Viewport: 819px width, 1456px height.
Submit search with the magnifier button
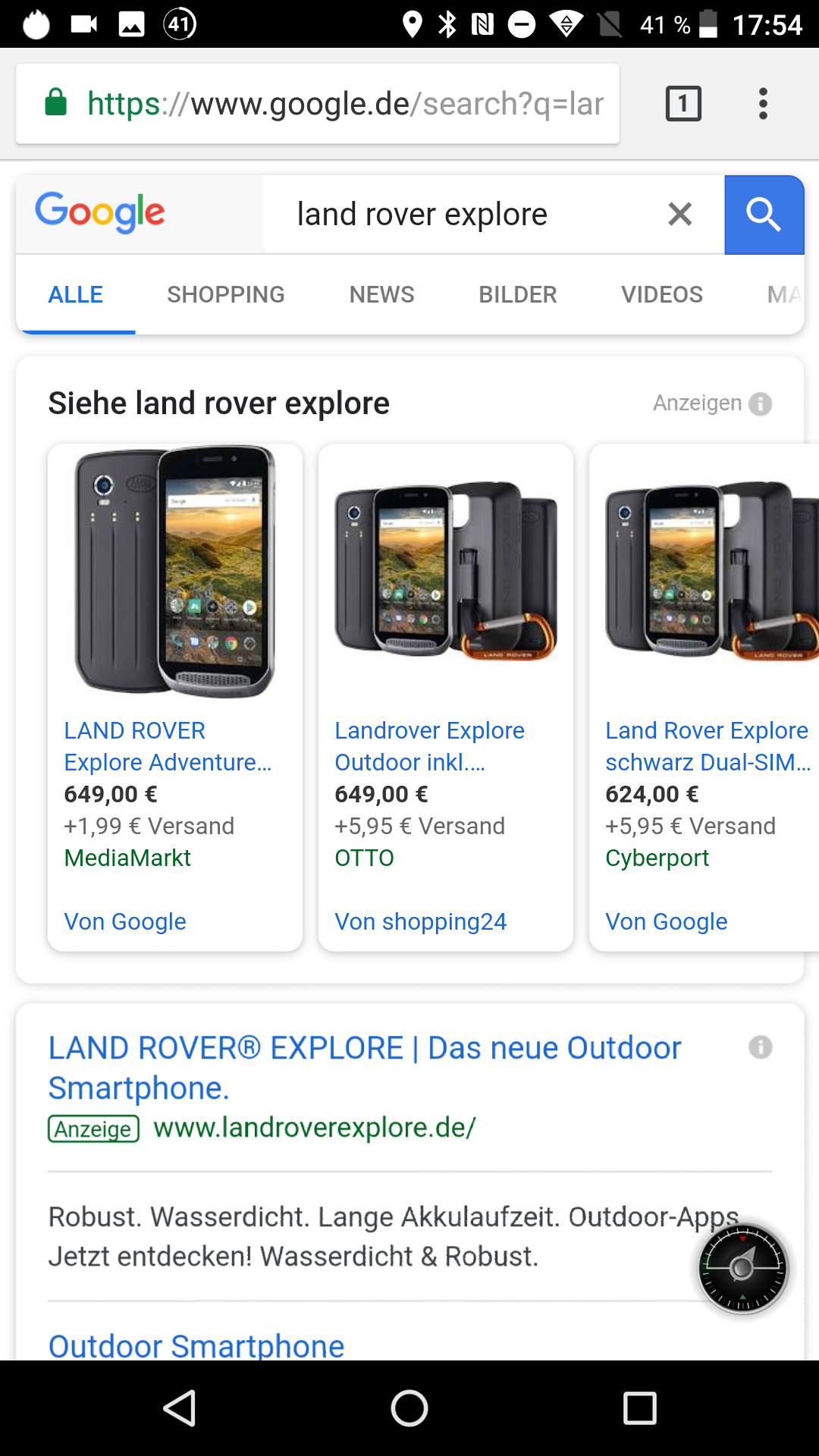pos(764,215)
